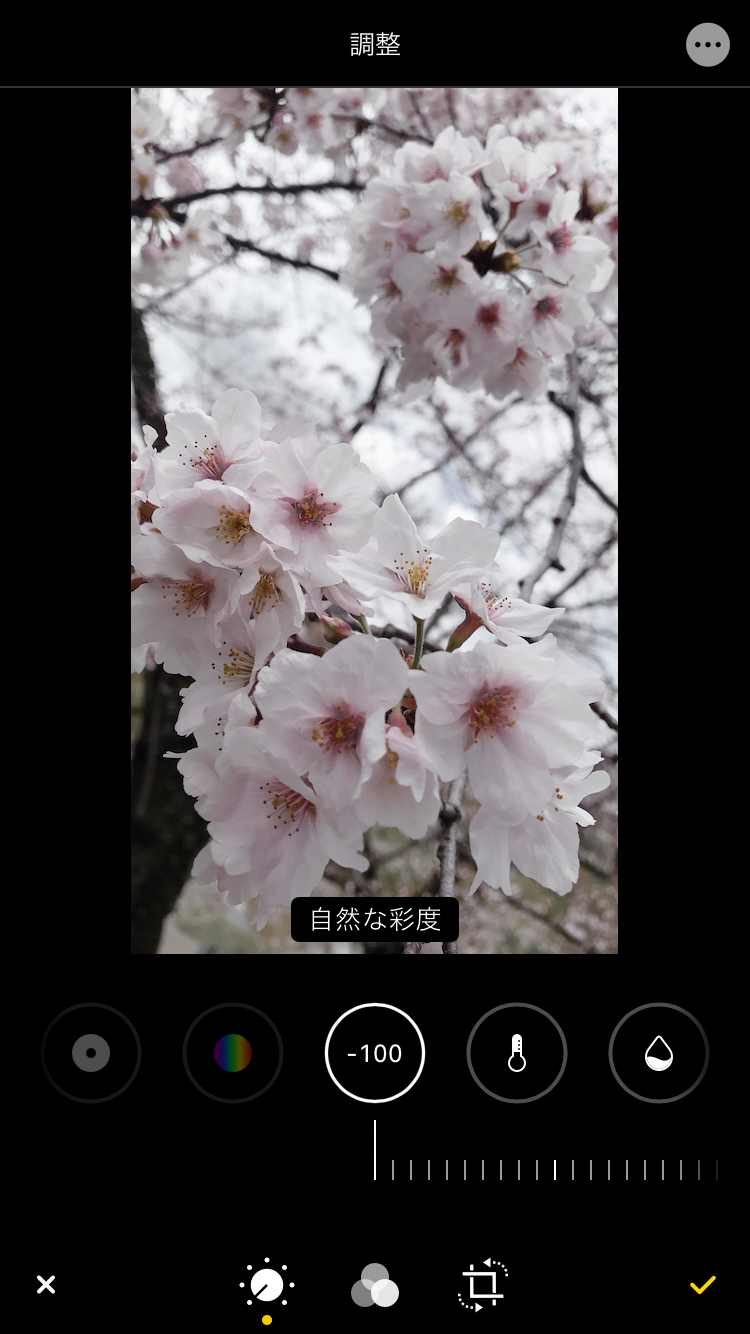
Task: Switch to the filters tab
Action: point(375,1286)
